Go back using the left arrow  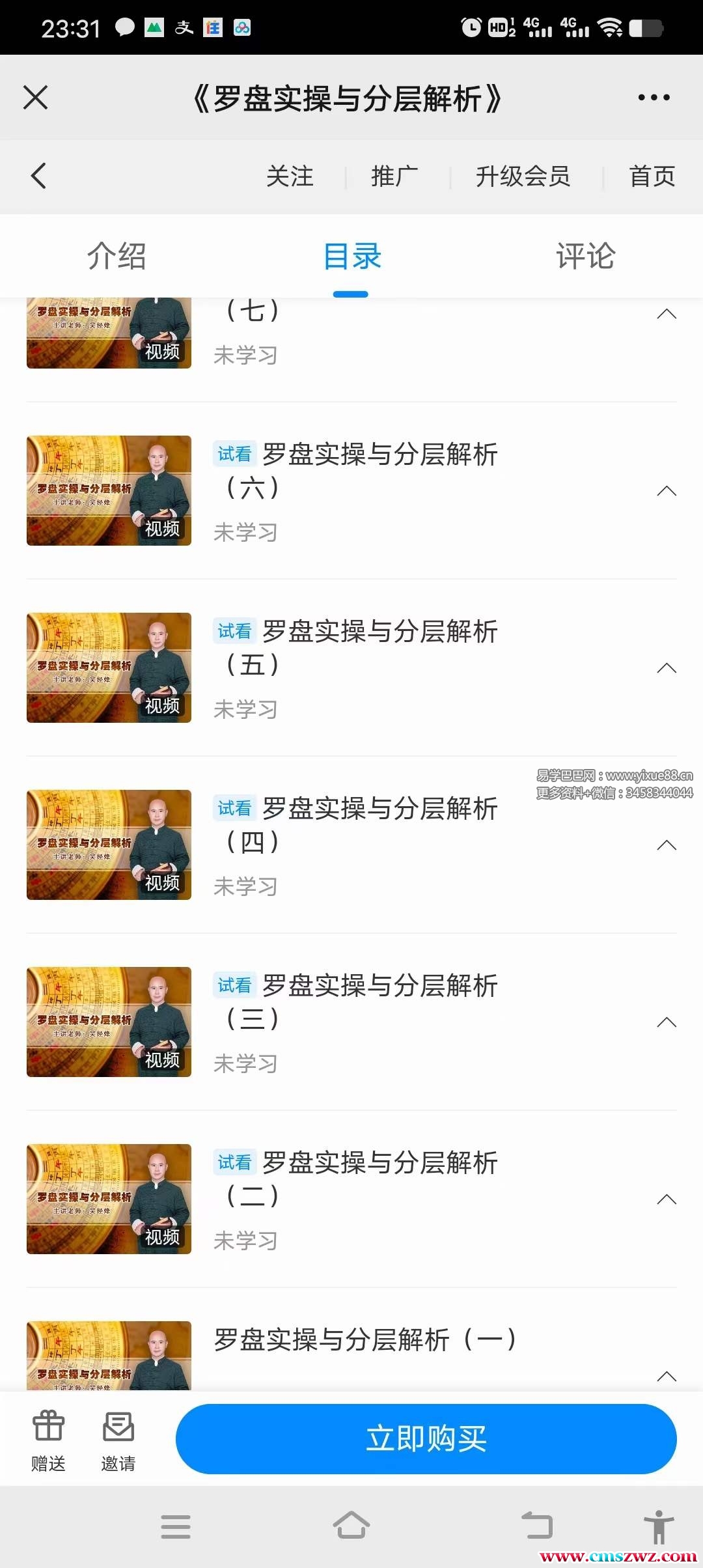[x=39, y=176]
